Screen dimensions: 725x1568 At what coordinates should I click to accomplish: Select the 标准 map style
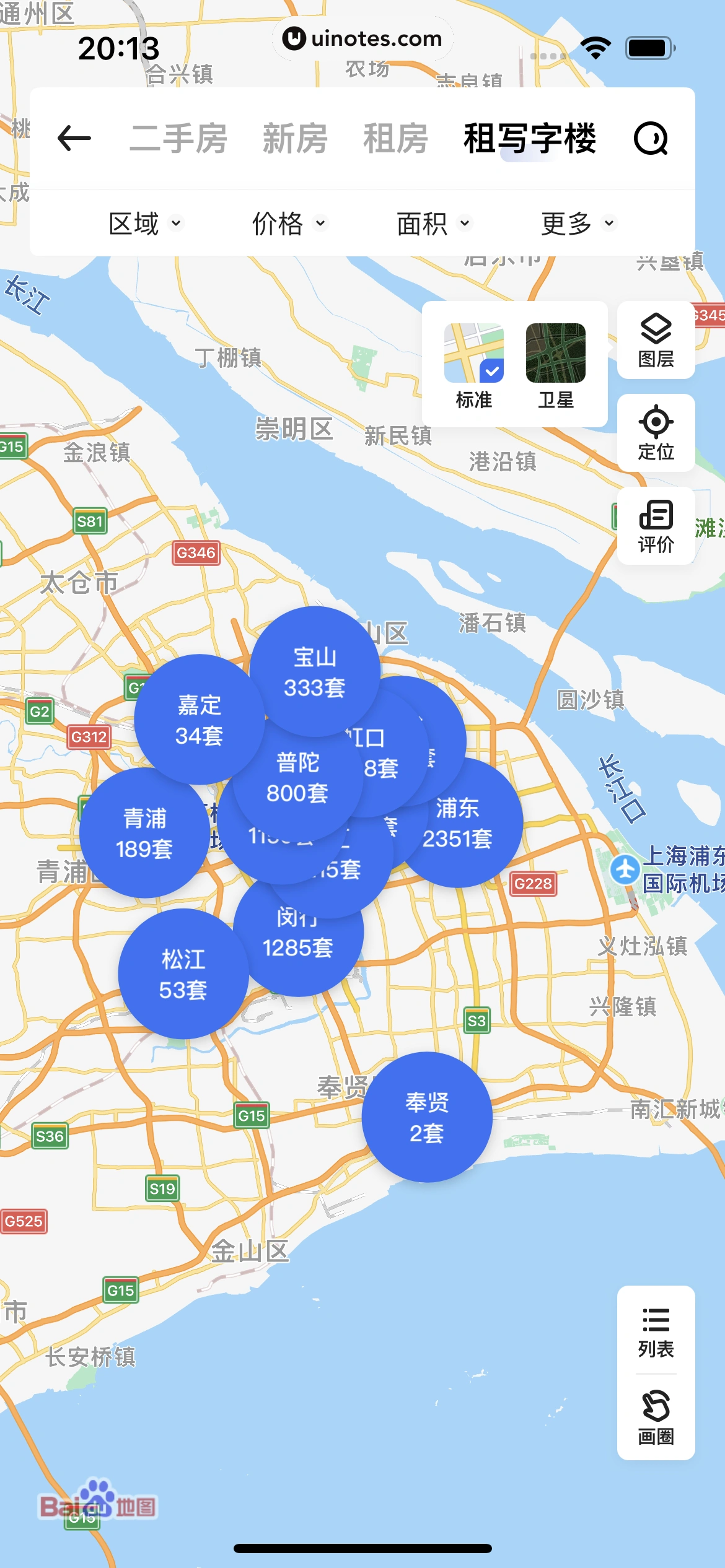click(x=474, y=365)
